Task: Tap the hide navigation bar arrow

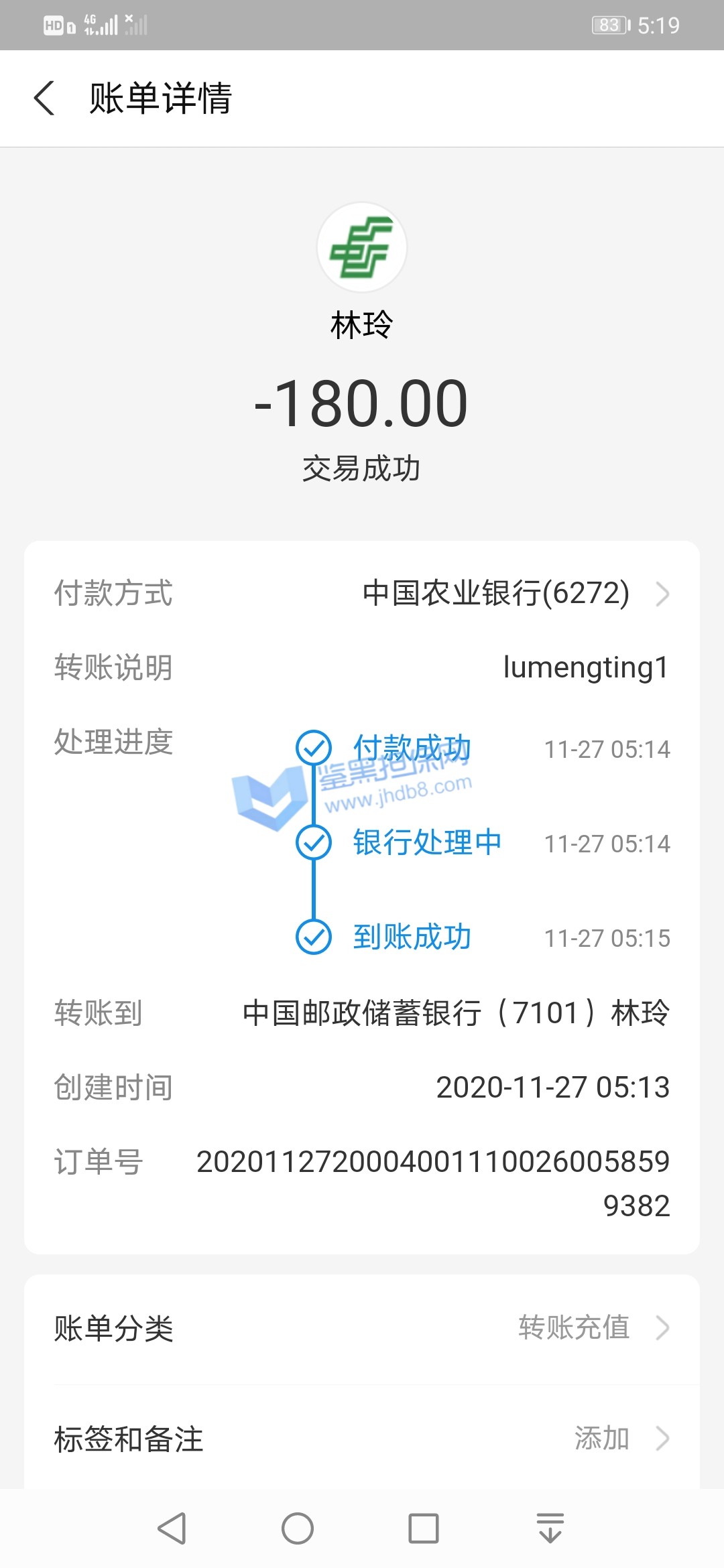Action: pos(550,1528)
